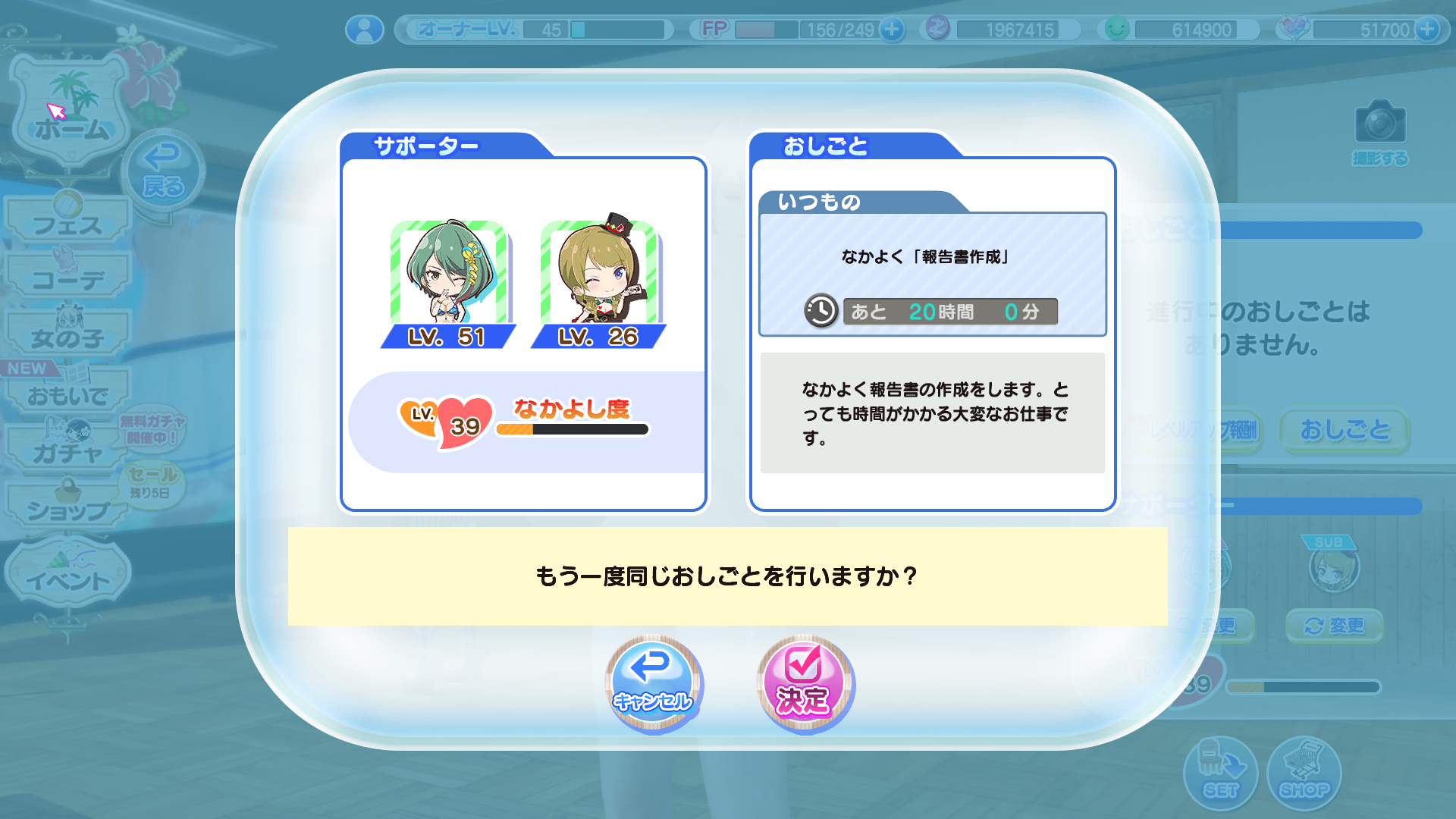Confirm with the 決定 button
This screenshot has height=819, width=1456.
(x=805, y=684)
